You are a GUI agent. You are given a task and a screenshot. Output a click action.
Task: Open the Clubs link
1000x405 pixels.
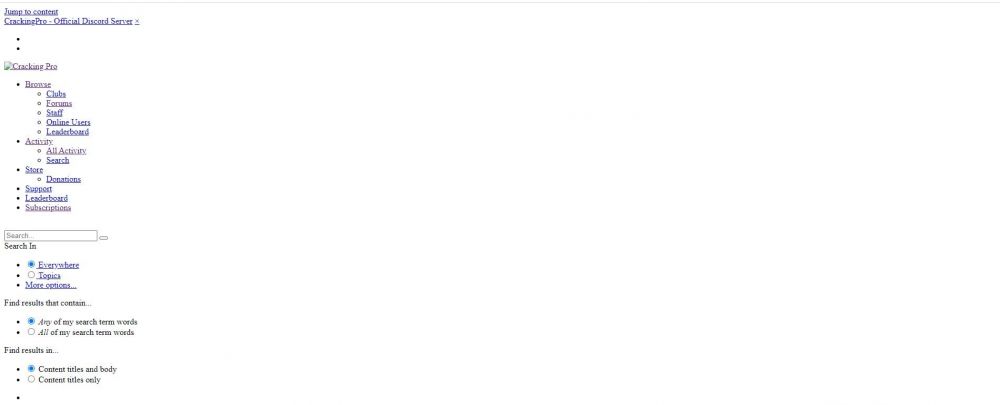coord(56,94)
